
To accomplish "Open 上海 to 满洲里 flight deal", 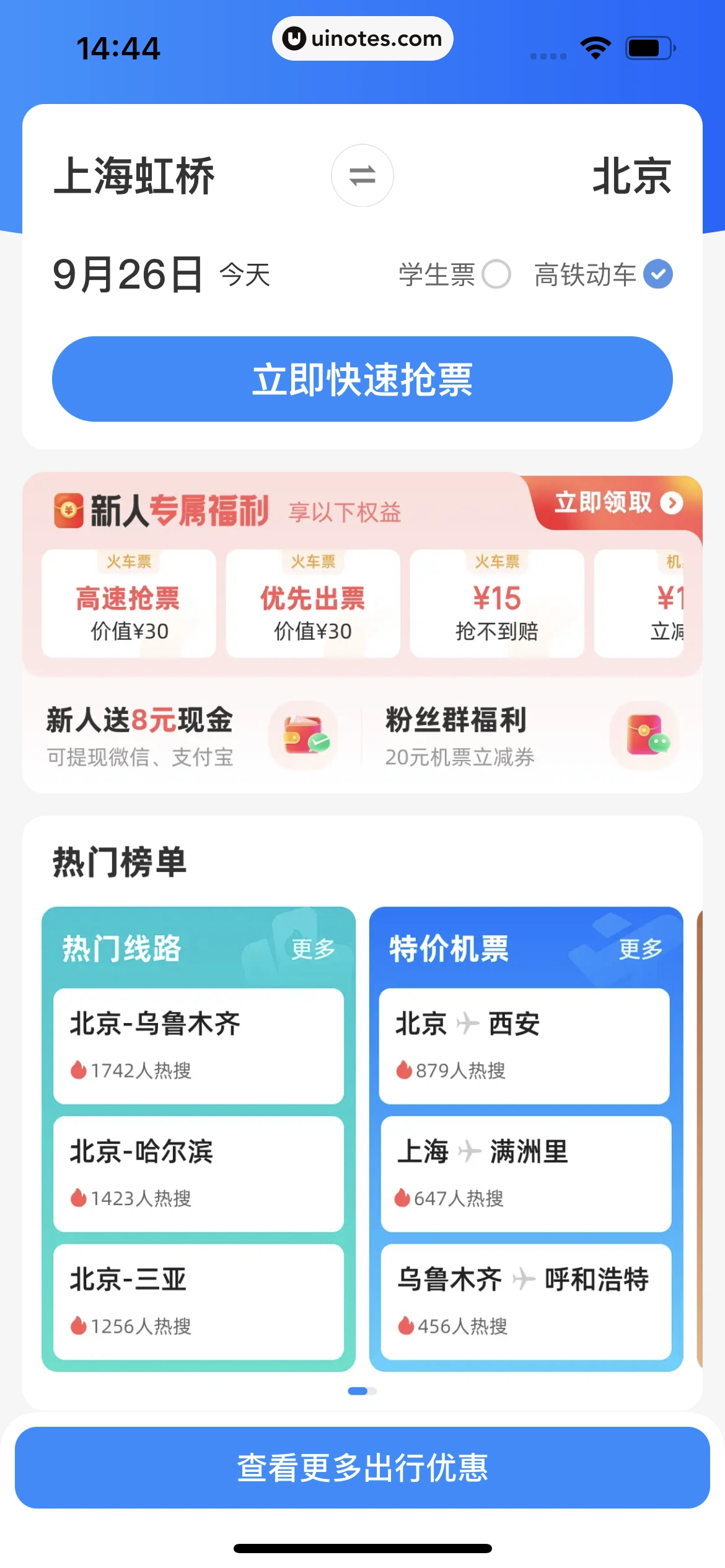I will click(x=525, y=1174).
